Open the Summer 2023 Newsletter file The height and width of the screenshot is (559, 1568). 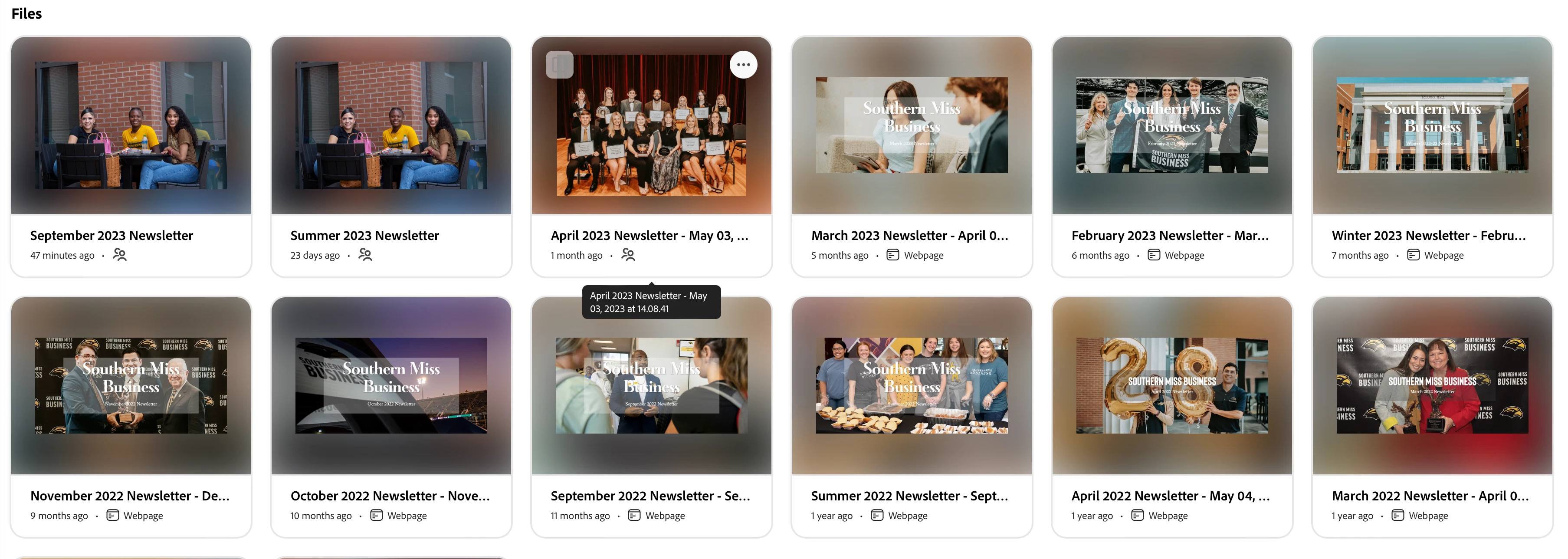coord(391,125)
